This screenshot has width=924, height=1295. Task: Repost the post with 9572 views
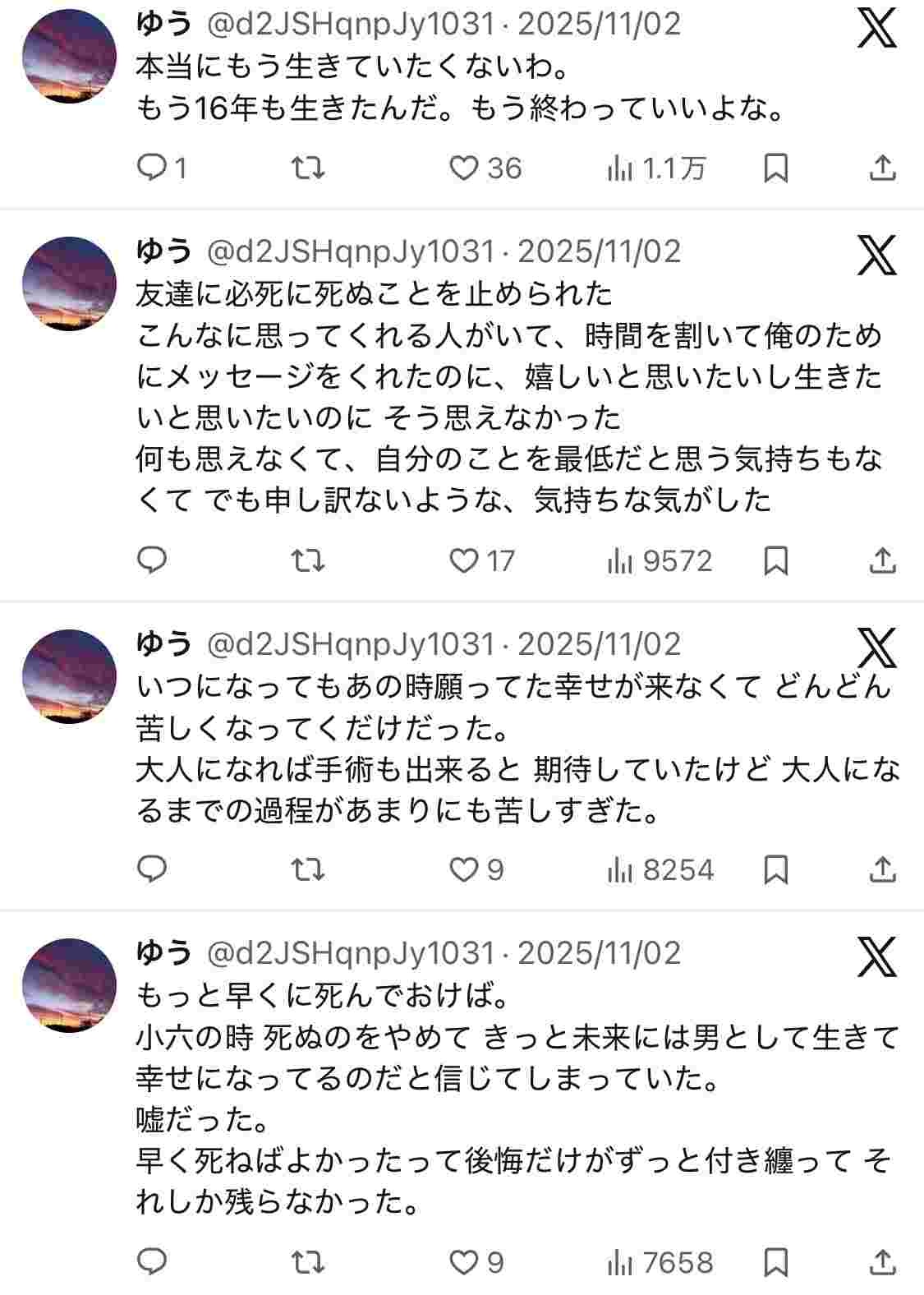point(309,561)
